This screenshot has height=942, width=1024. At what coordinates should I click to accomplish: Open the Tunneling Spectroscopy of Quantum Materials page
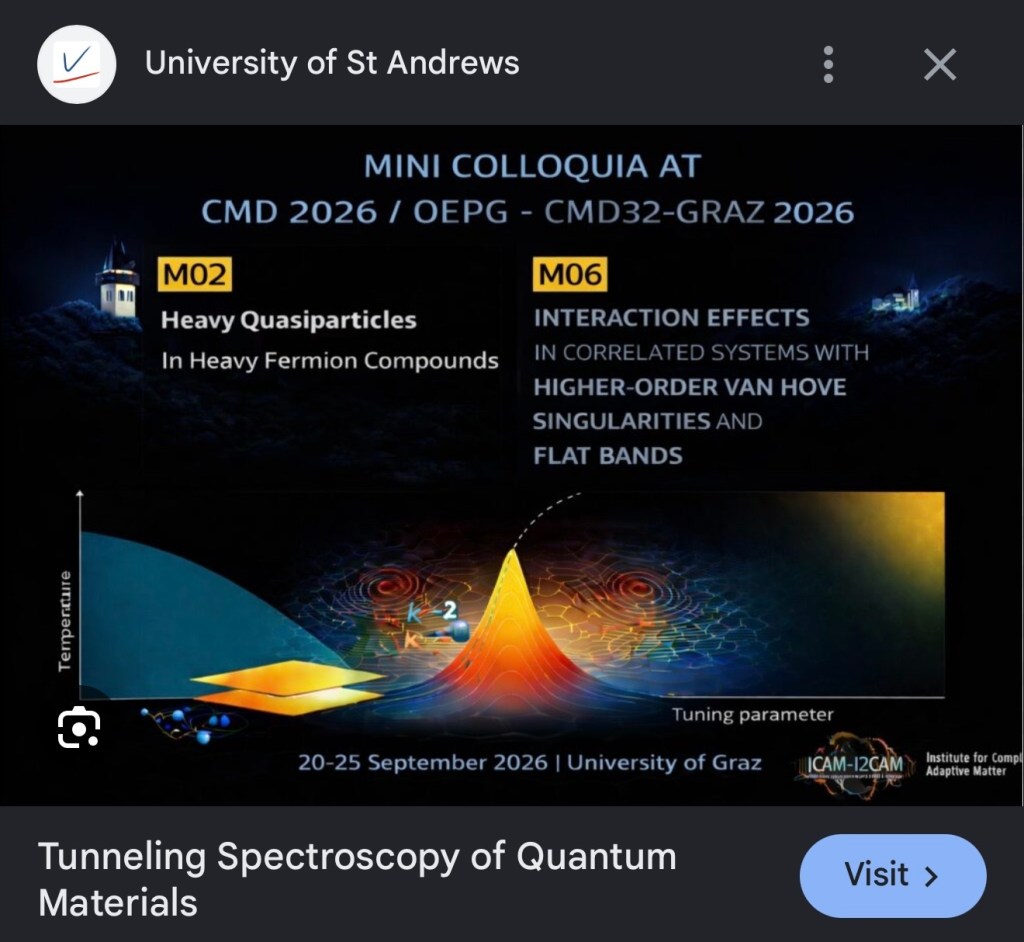(357, 879)
